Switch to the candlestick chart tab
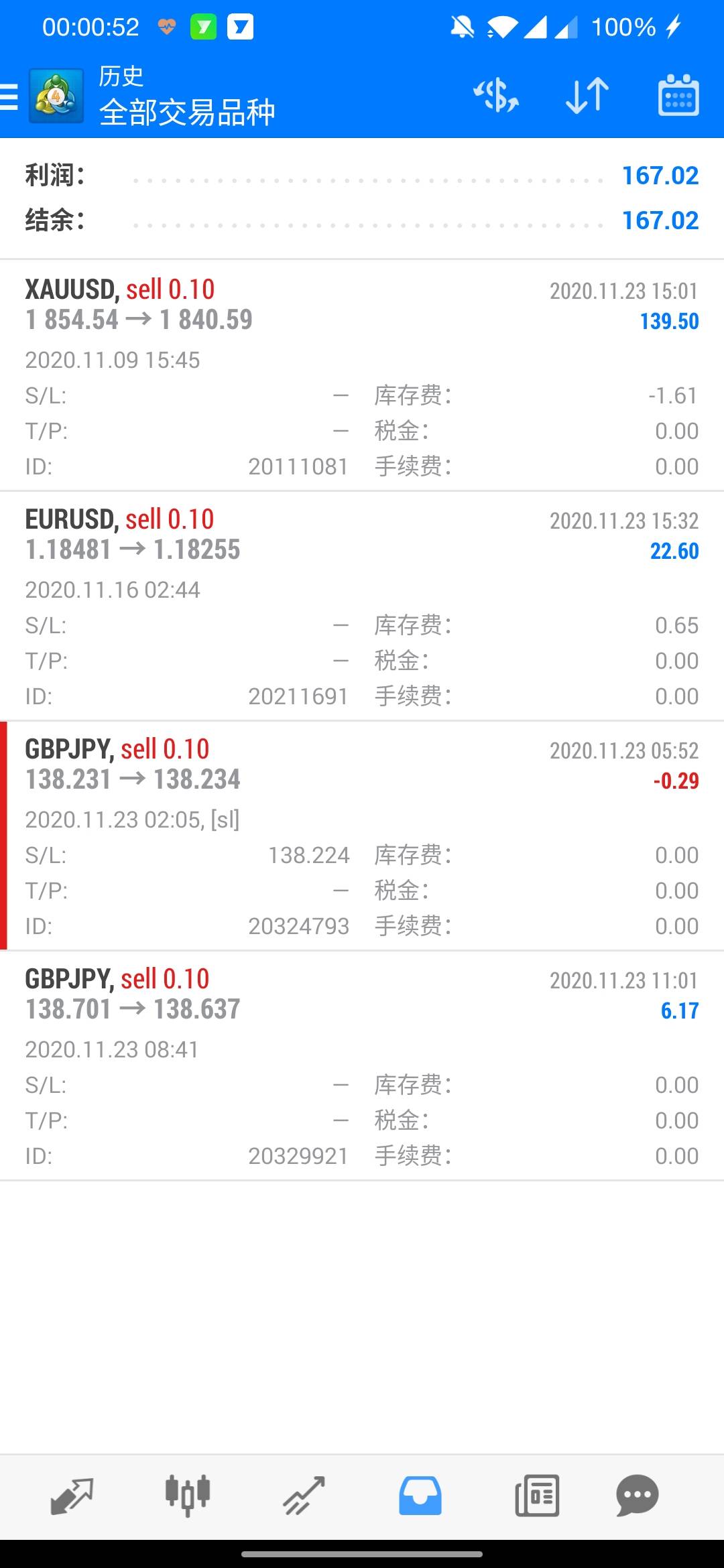 pyautogui.click(x=188, y=1496)
